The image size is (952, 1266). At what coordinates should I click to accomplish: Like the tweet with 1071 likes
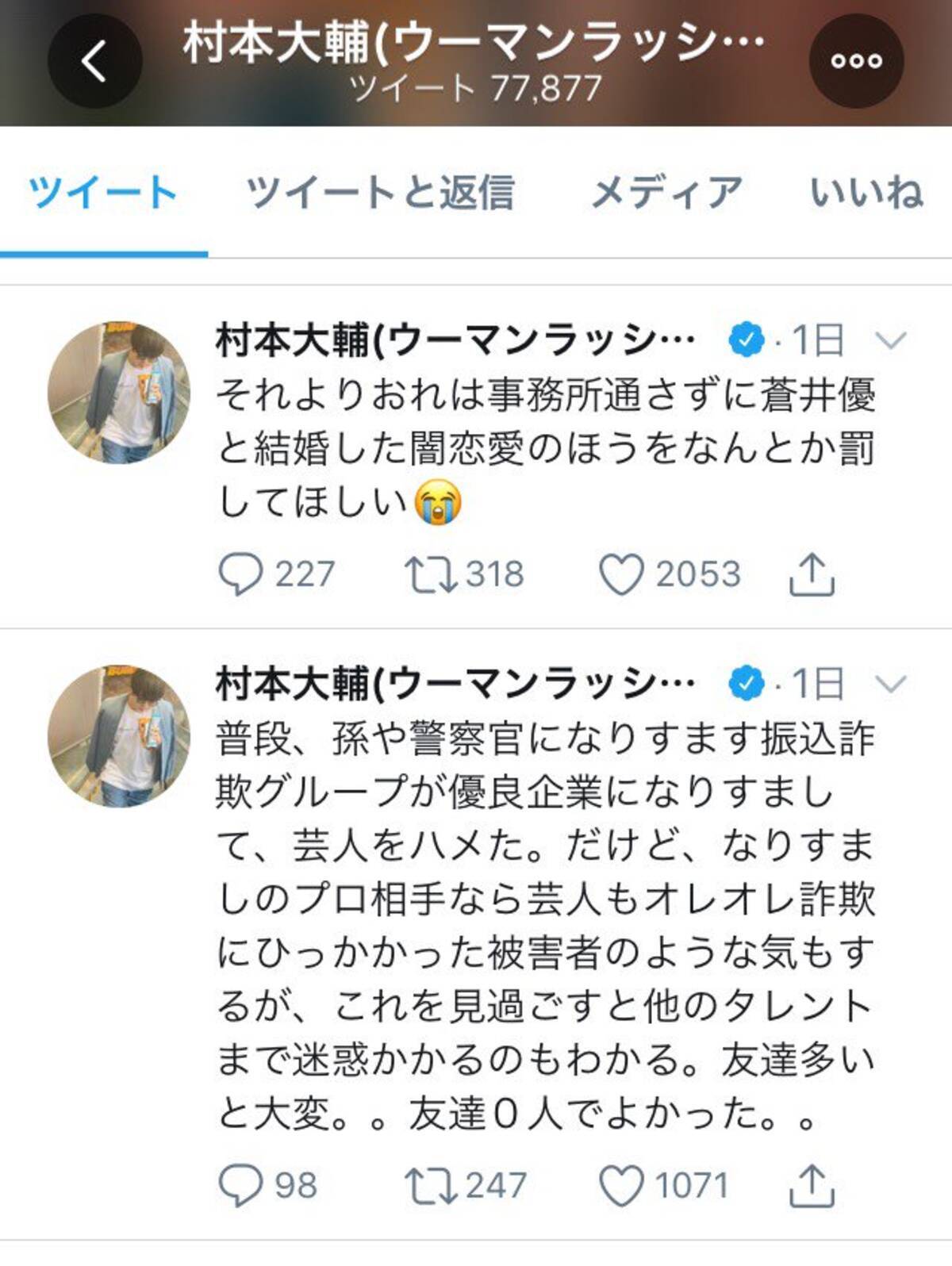point(621,1185)
